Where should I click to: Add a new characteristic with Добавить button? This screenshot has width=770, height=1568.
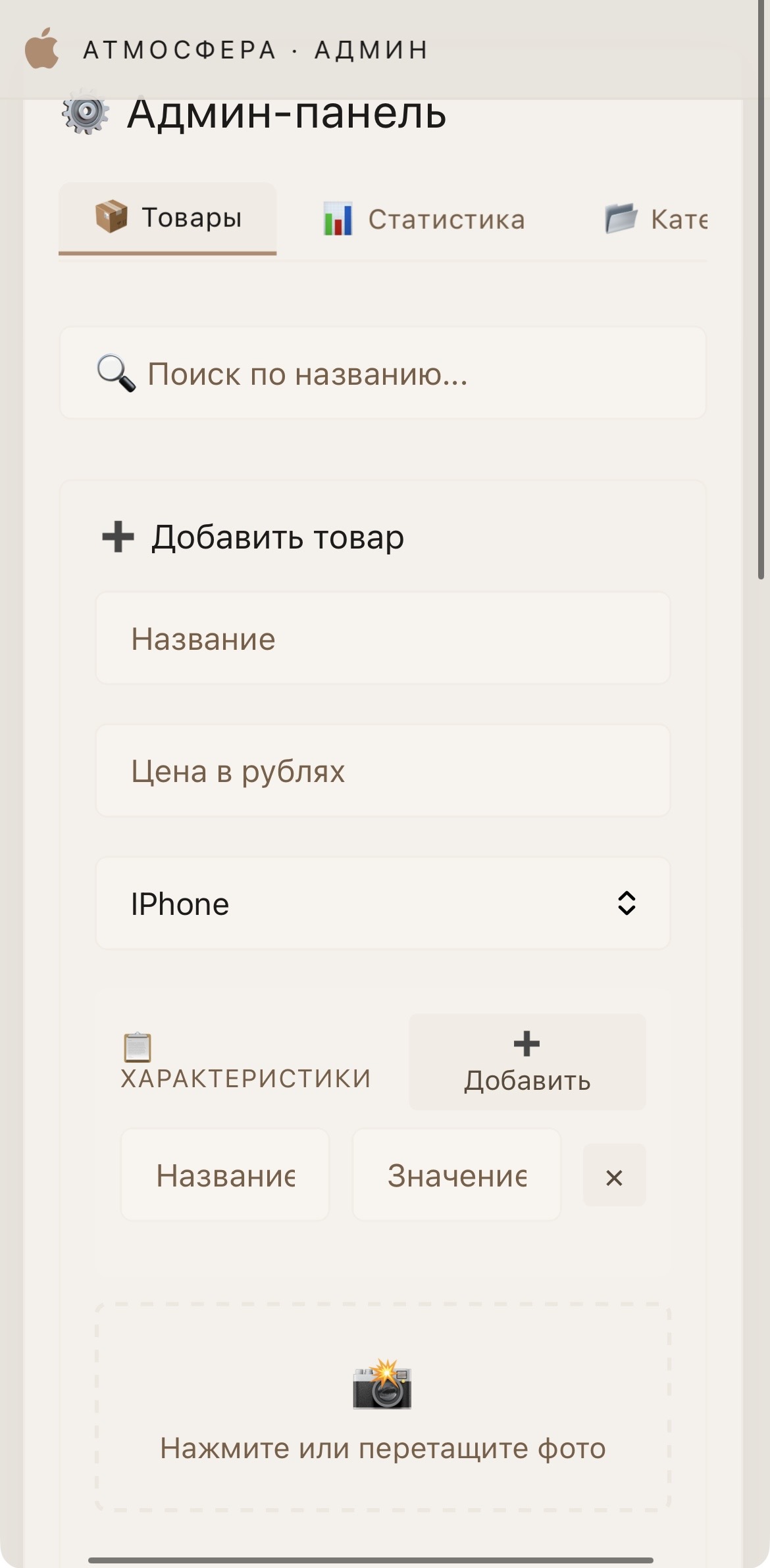tap(527, 1062)
